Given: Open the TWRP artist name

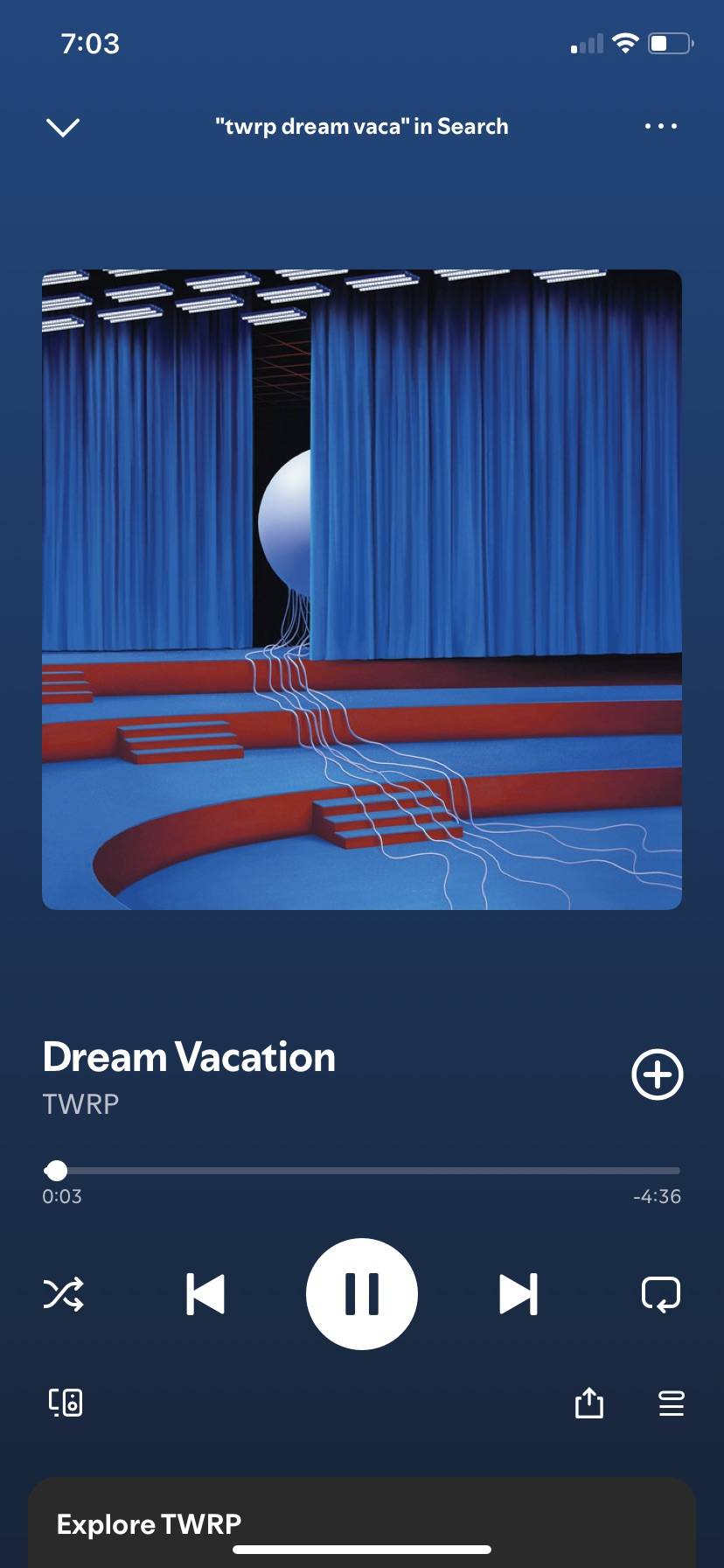Looking at the screenshot, I should 80,1104.
